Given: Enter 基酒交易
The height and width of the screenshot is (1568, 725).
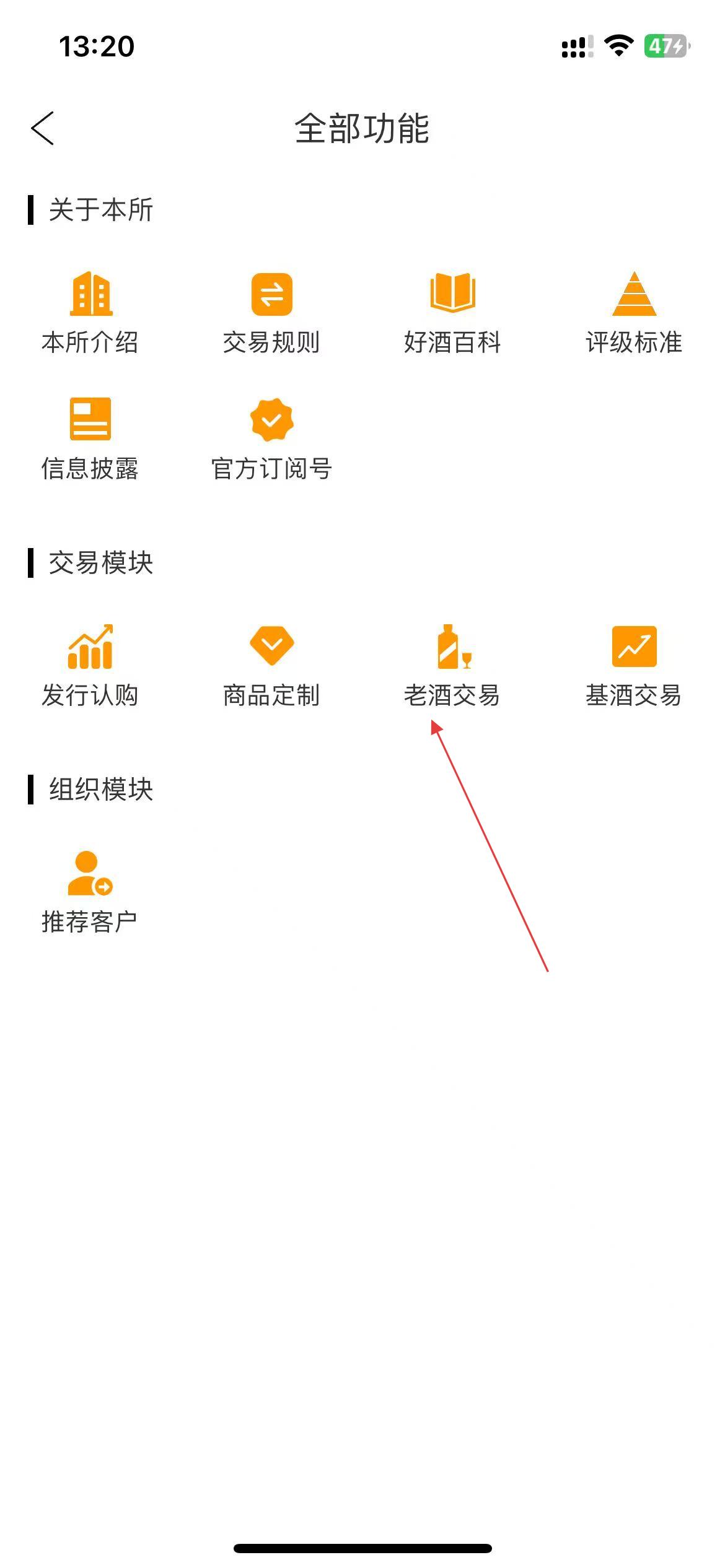Looking at the screenshot, I should (634, 666).
